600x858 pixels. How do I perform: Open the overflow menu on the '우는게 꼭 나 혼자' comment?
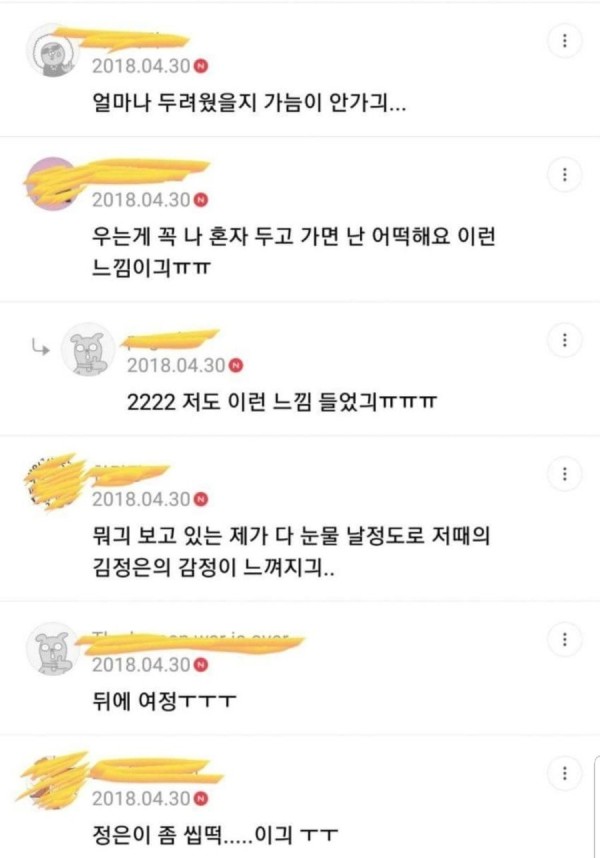pos(565,175)
